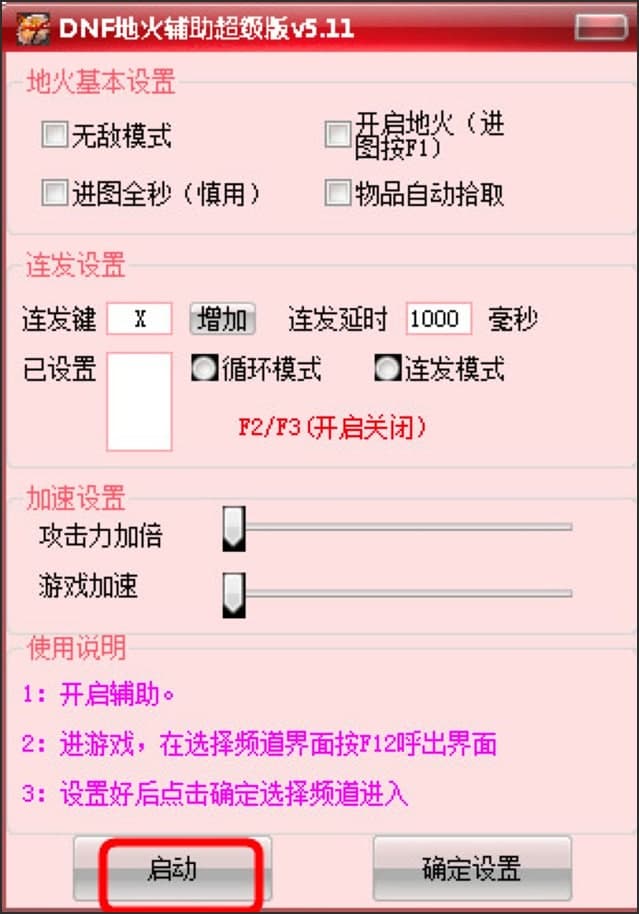Close the DNF地火辅助 window
The image size is (639, 914).
coord(603,25)
